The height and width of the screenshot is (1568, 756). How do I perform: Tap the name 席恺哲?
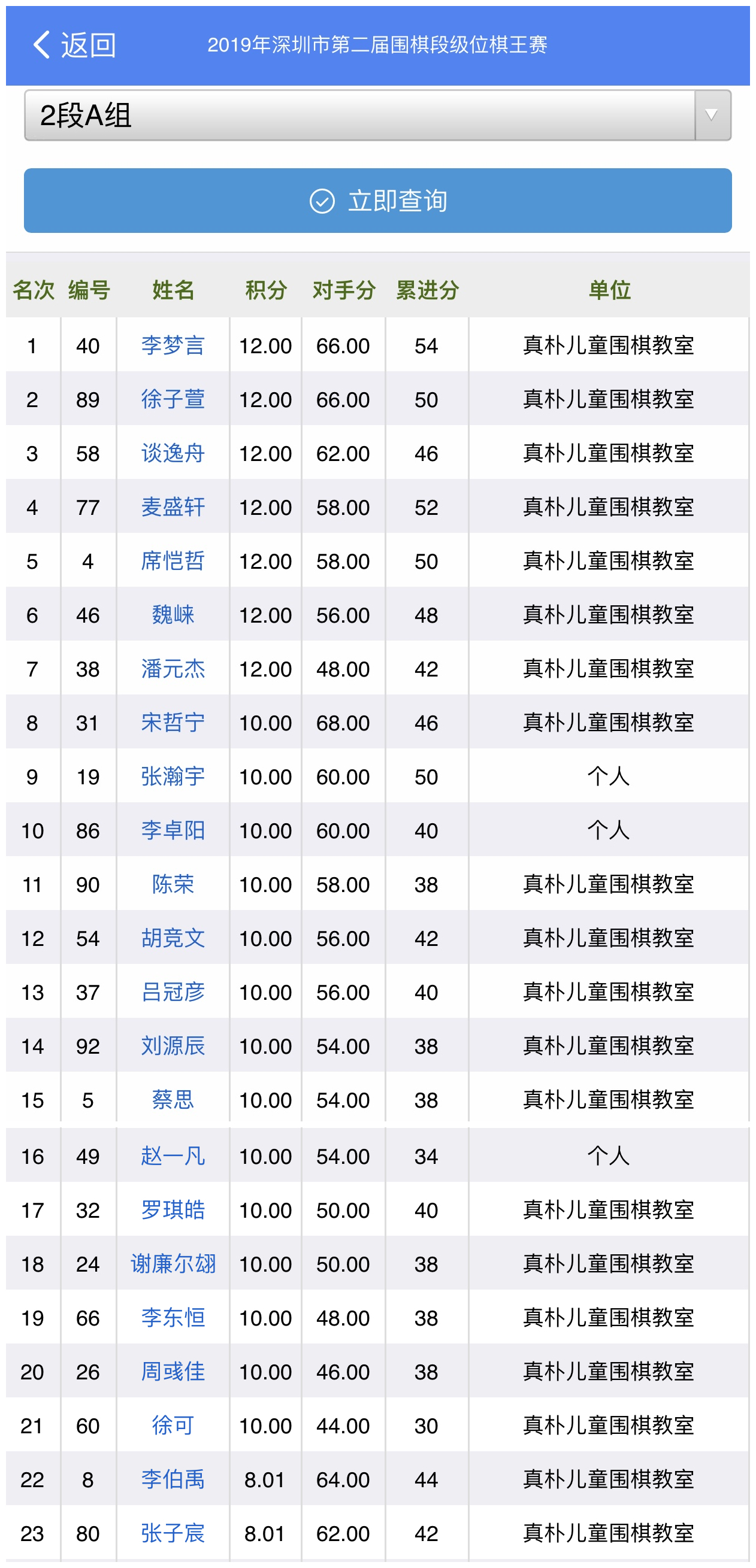(x=173, y=561)
